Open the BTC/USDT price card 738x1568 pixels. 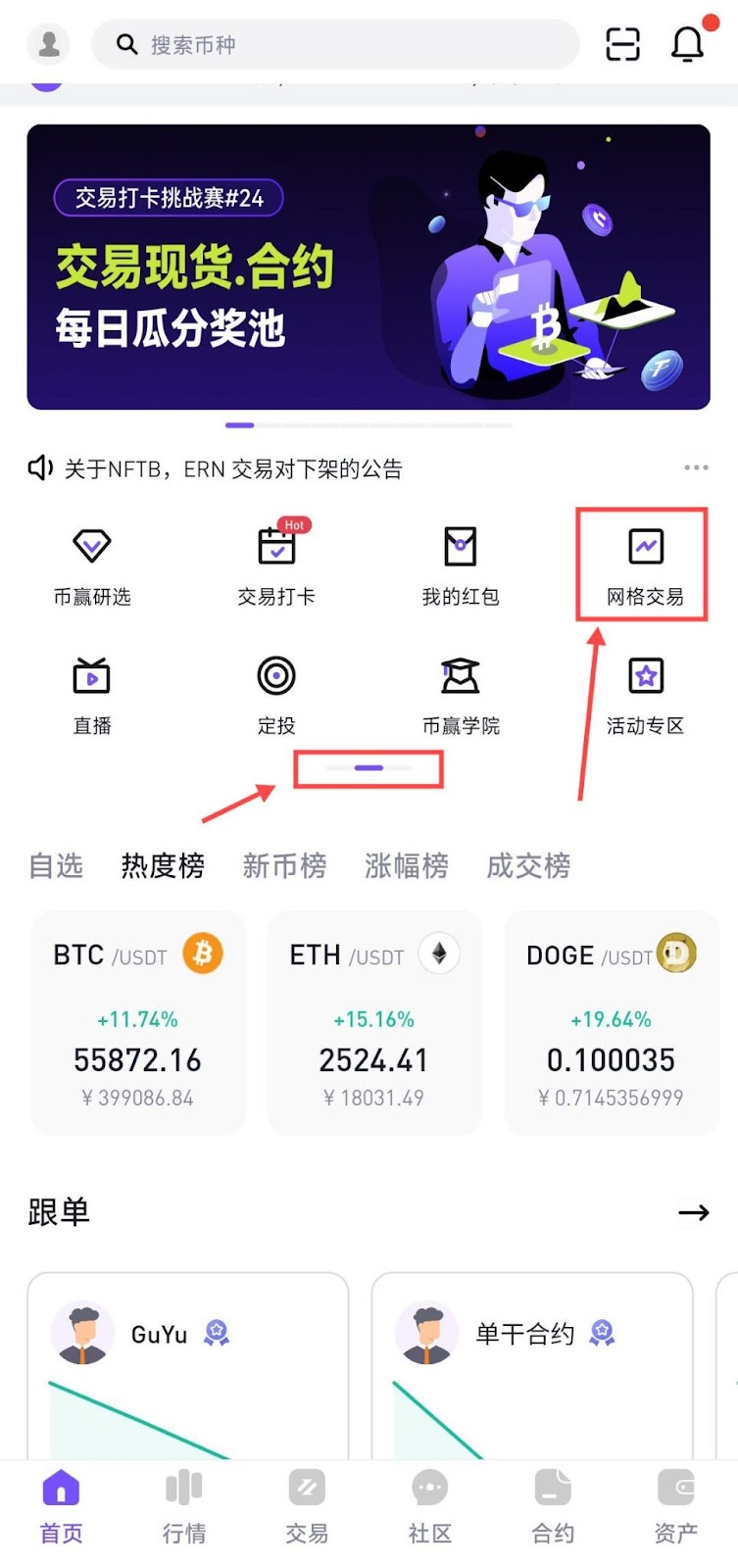(x=138, y=1023)
